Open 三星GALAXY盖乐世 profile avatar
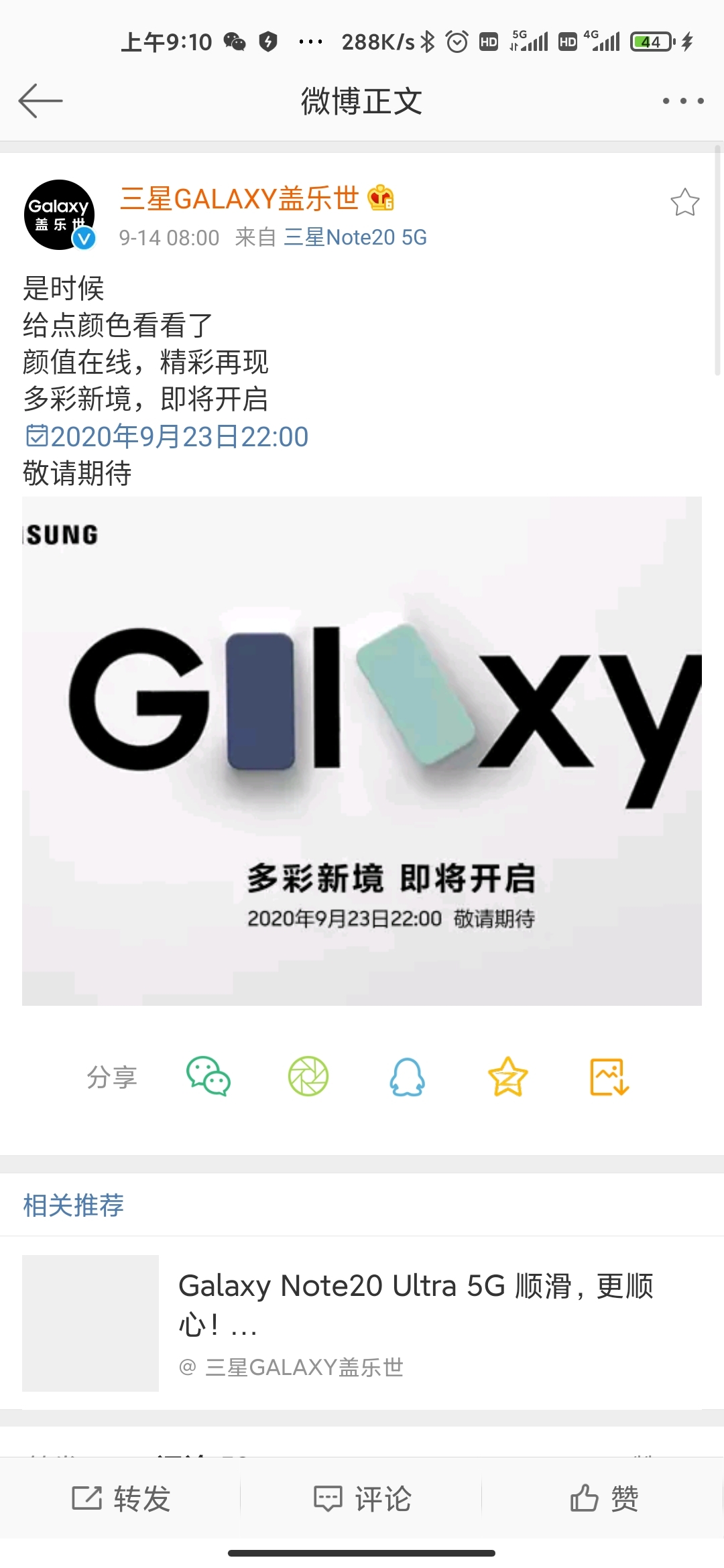This screenshot has width=724, height=1568. coord(60,214)
